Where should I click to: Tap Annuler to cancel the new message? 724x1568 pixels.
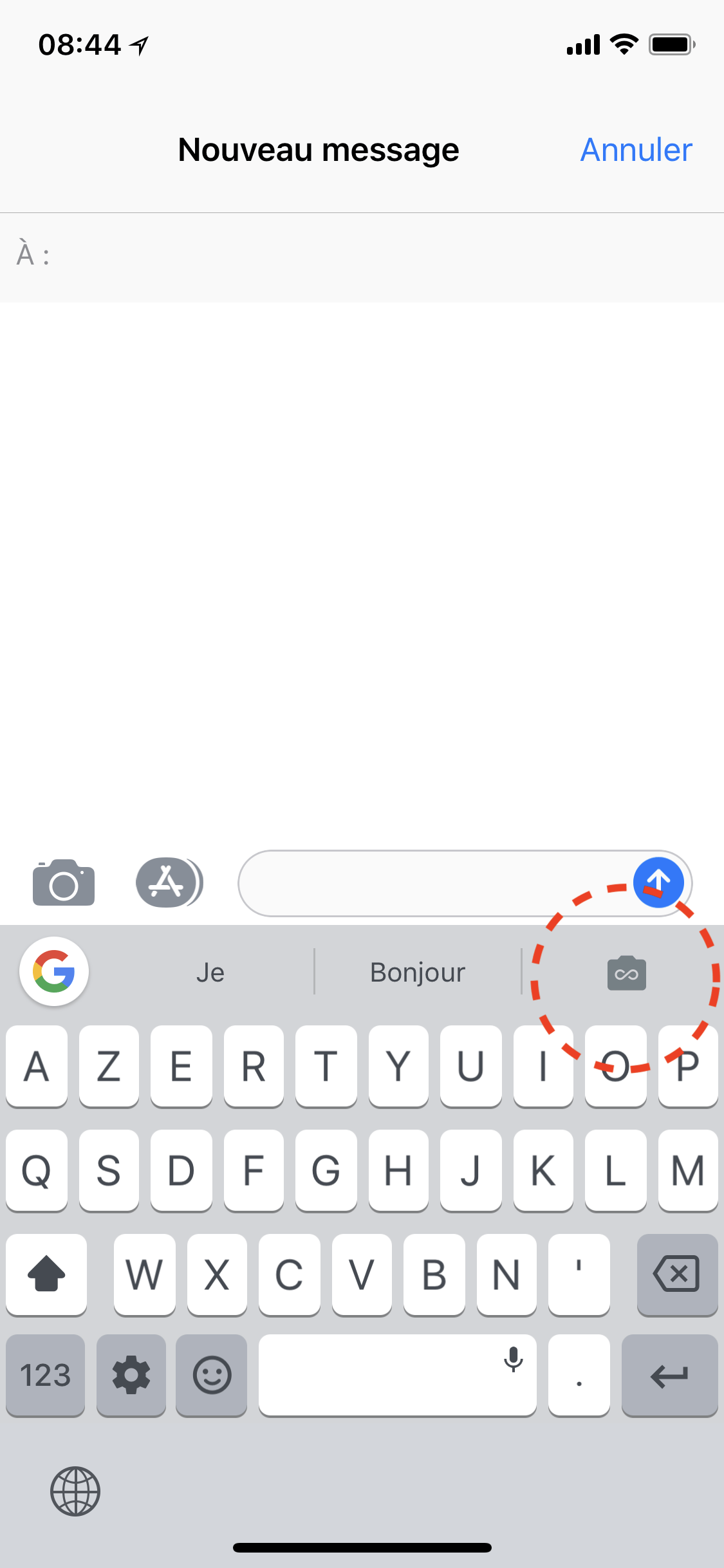tap(636, 150)
